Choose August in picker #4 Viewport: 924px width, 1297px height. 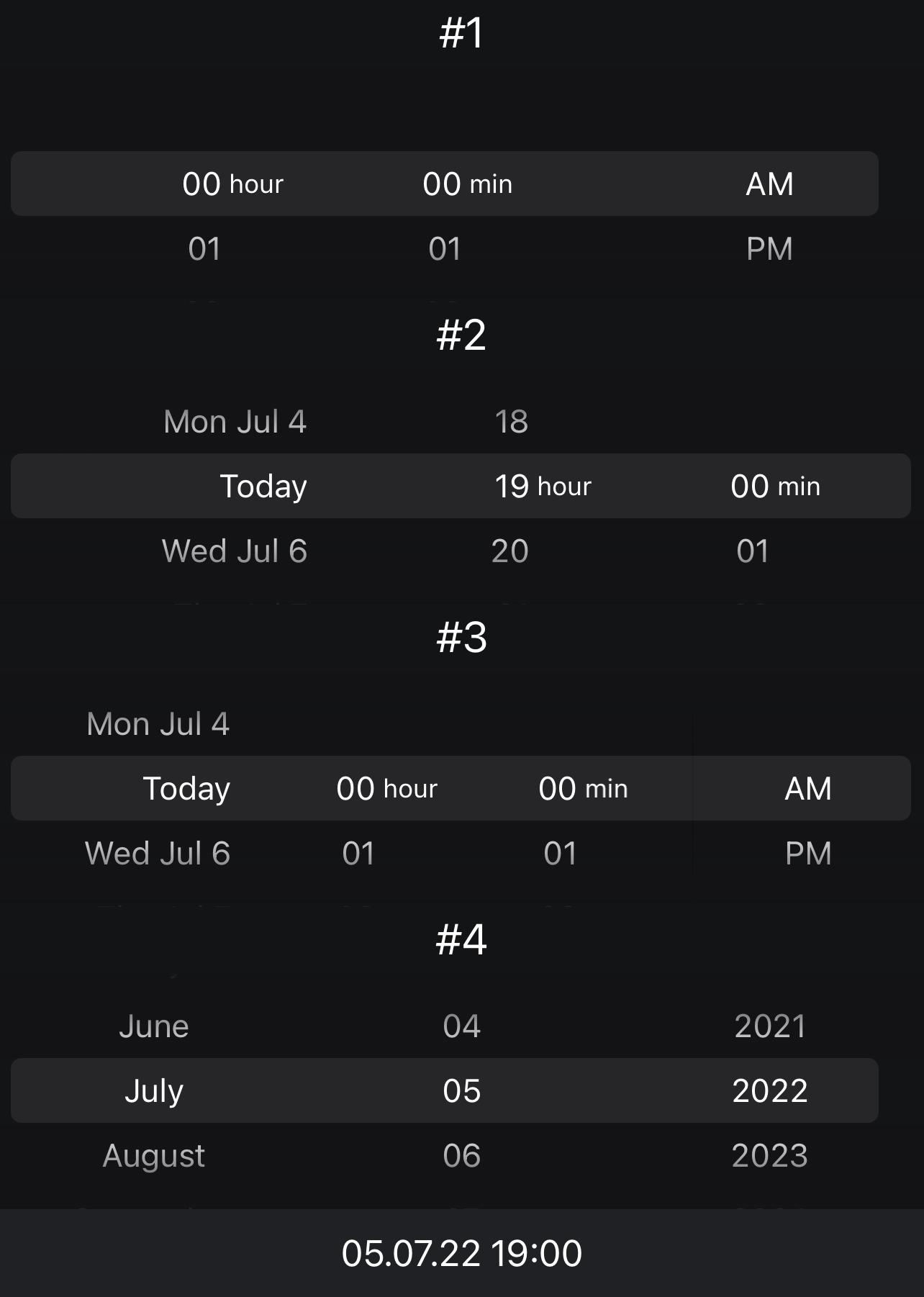point(154,1156)
